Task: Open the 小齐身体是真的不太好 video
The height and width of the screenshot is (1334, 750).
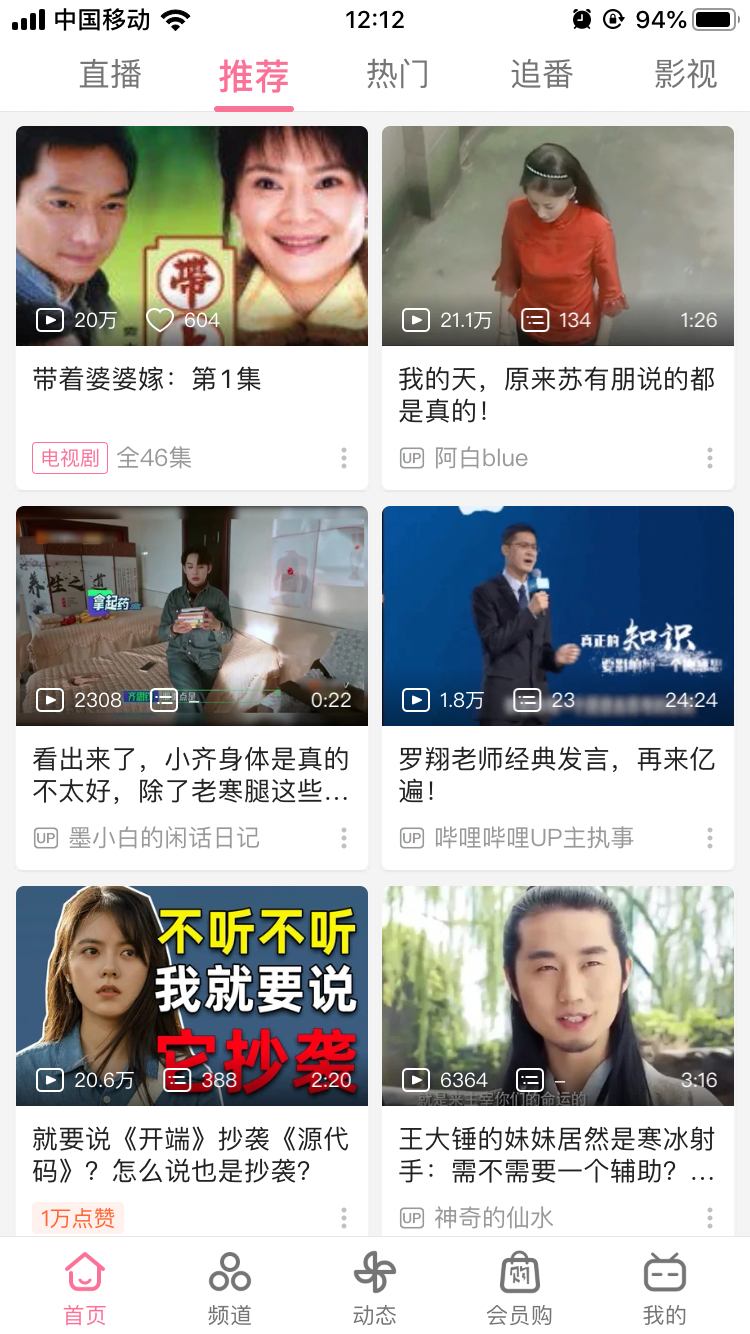Action: coord(192,616)
